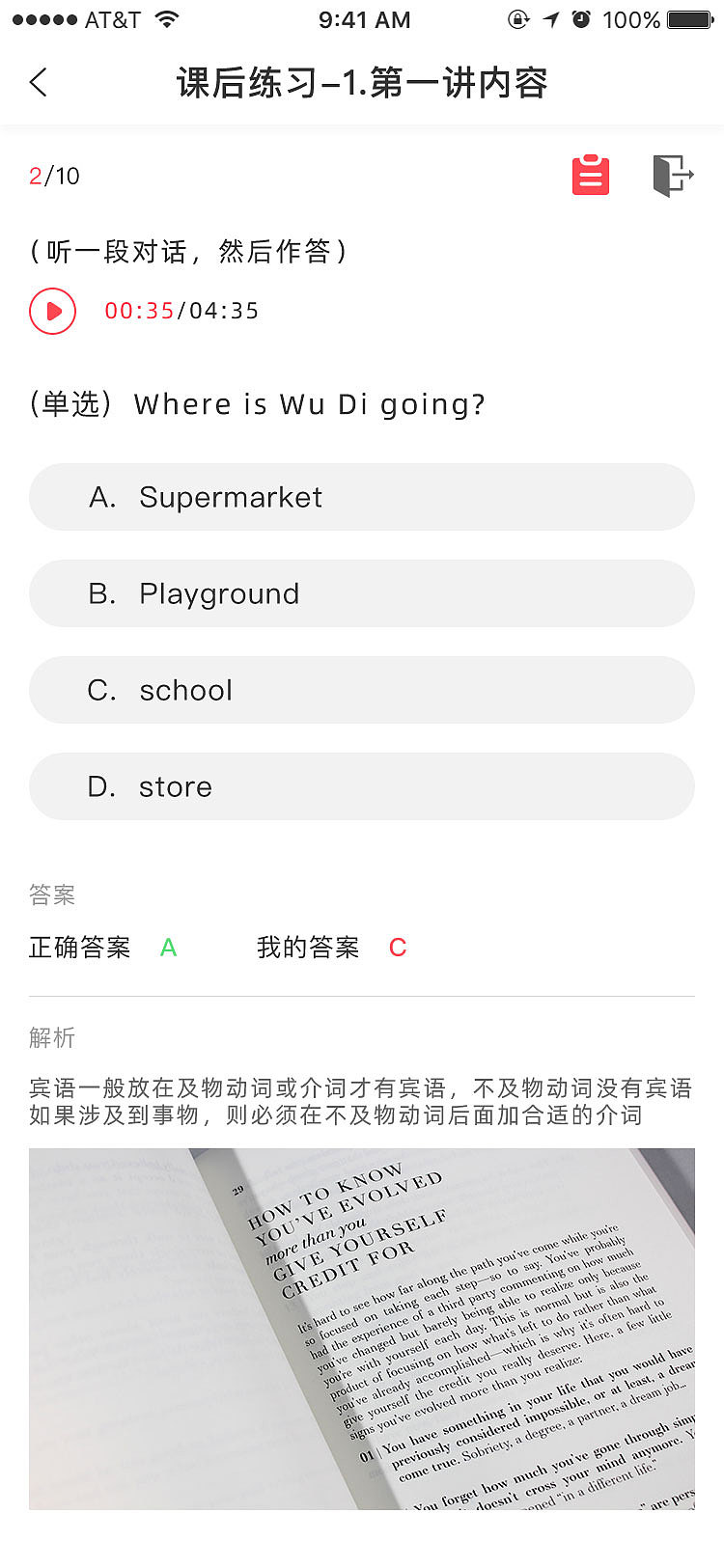The width and height of the screenshot is (724, 1568).
Task: Tap the location arrow icon in status bar
Action: click(x=548, y=18)
